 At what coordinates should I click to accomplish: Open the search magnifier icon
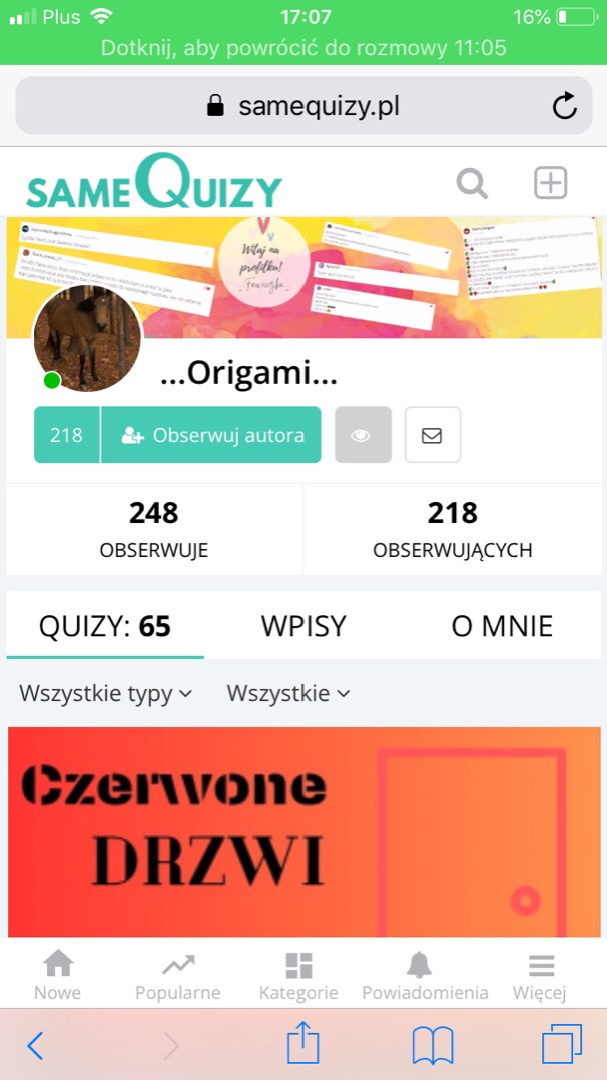[x=472, y=184]
